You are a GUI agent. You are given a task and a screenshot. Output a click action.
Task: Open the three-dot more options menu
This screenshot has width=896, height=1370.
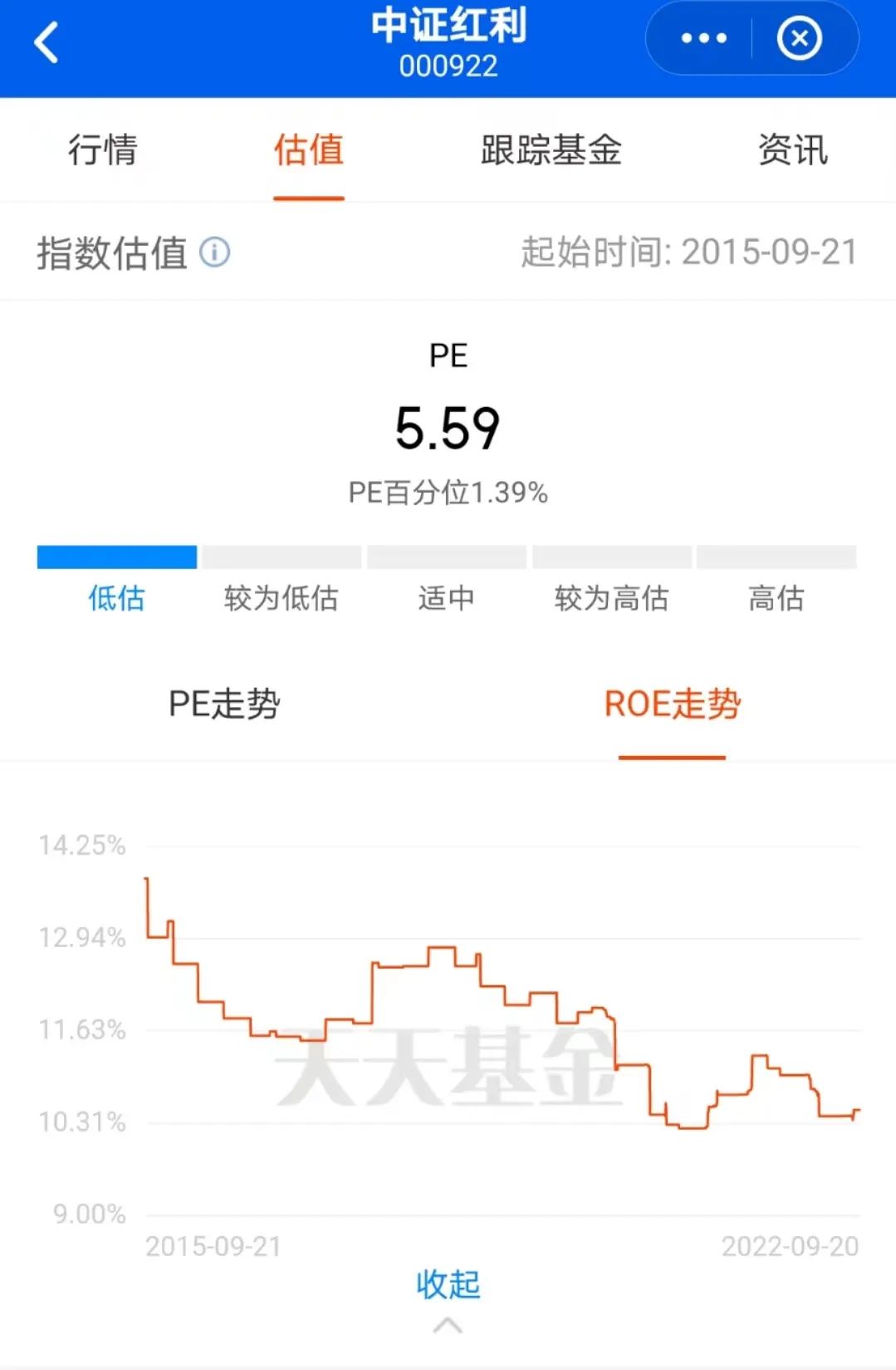703,38
